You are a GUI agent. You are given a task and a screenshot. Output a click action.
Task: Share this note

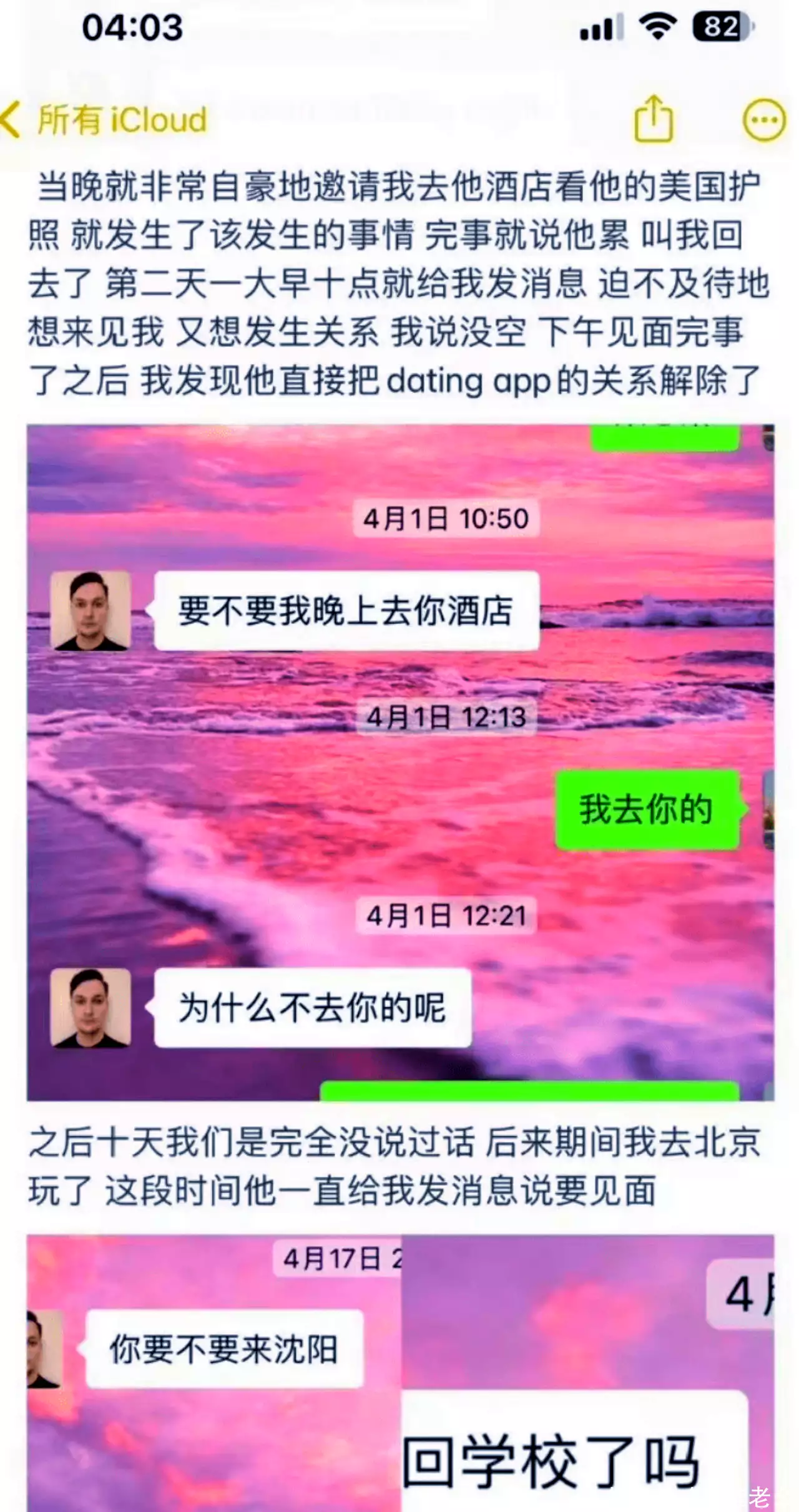[654, 119]
